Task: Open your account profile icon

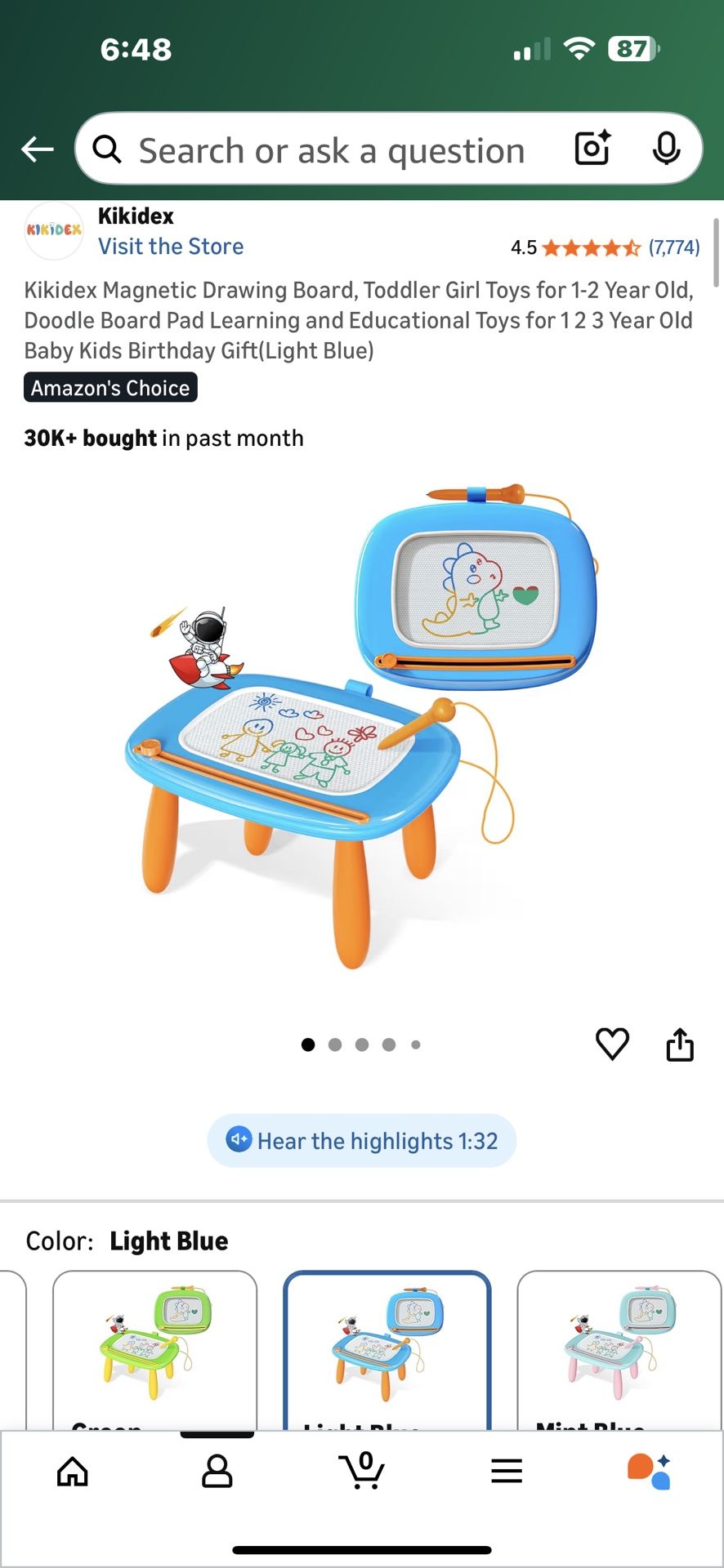Action: 217,1470
